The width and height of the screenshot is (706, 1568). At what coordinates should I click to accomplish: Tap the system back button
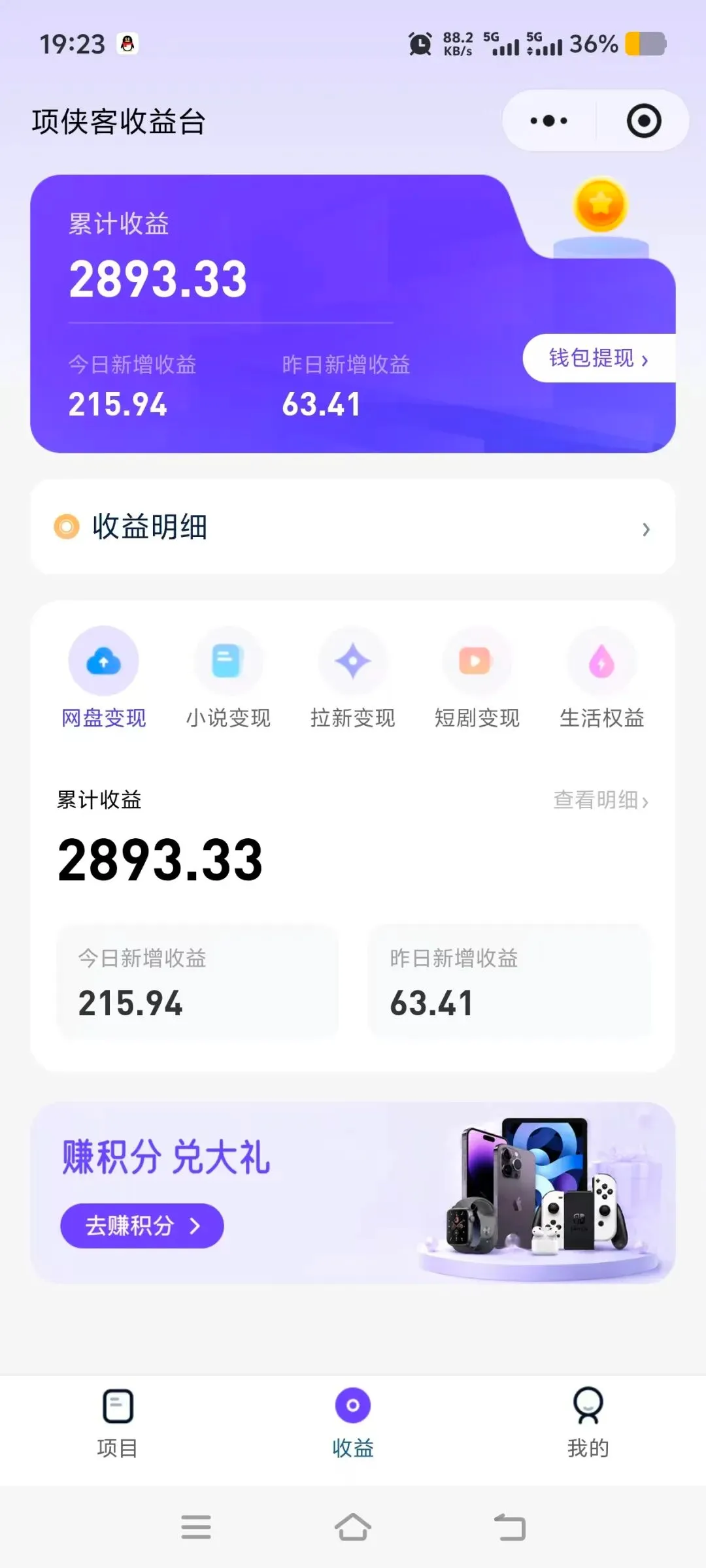[x=510, y=1527]
